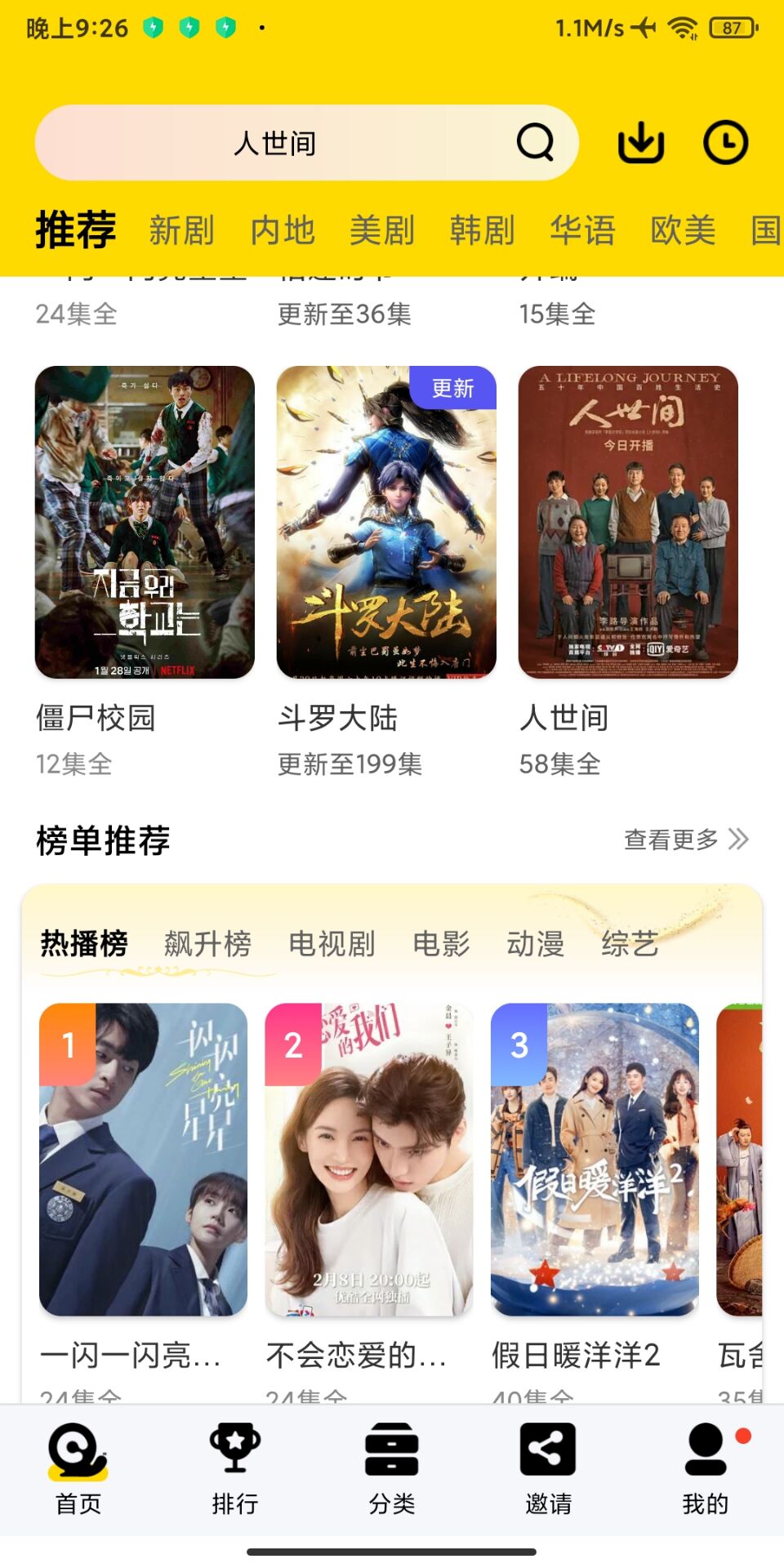The width and height of the screenshot is (784, 1568).
Task: Select the 动漫 ranking tab
Action: click(x=536, y=944)
